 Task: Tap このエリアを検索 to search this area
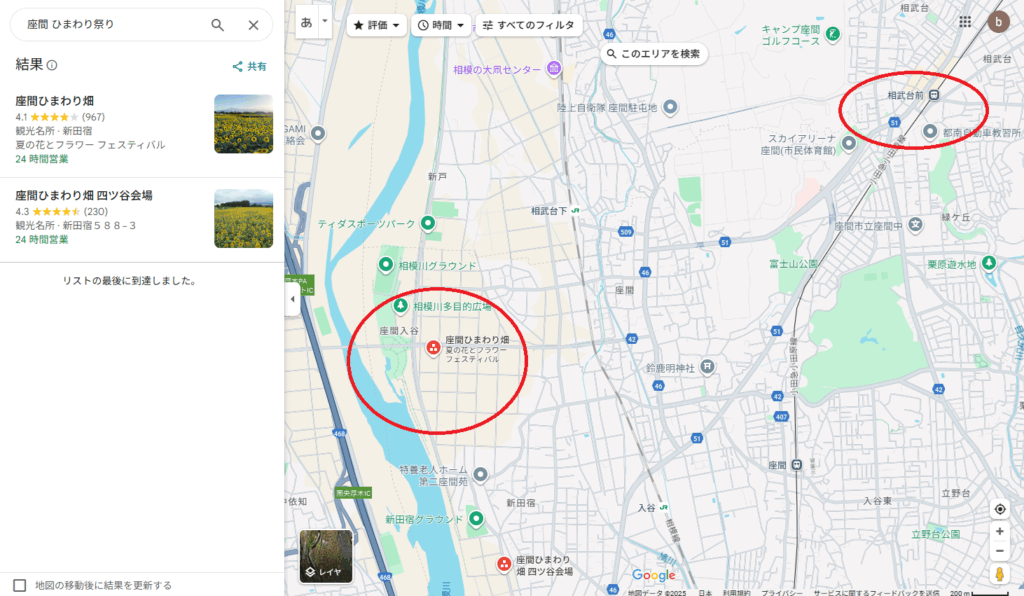[654, 53]
